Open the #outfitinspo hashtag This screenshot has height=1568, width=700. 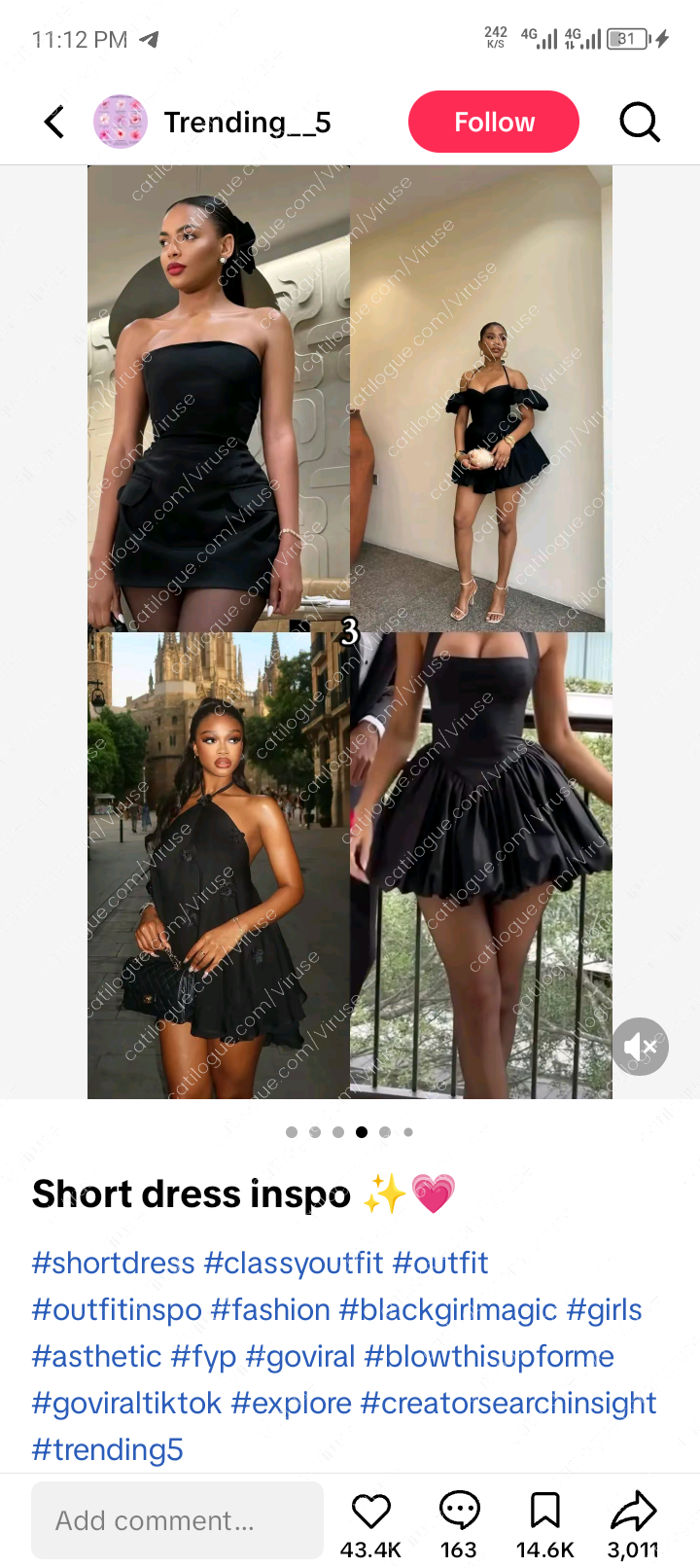117,1309
